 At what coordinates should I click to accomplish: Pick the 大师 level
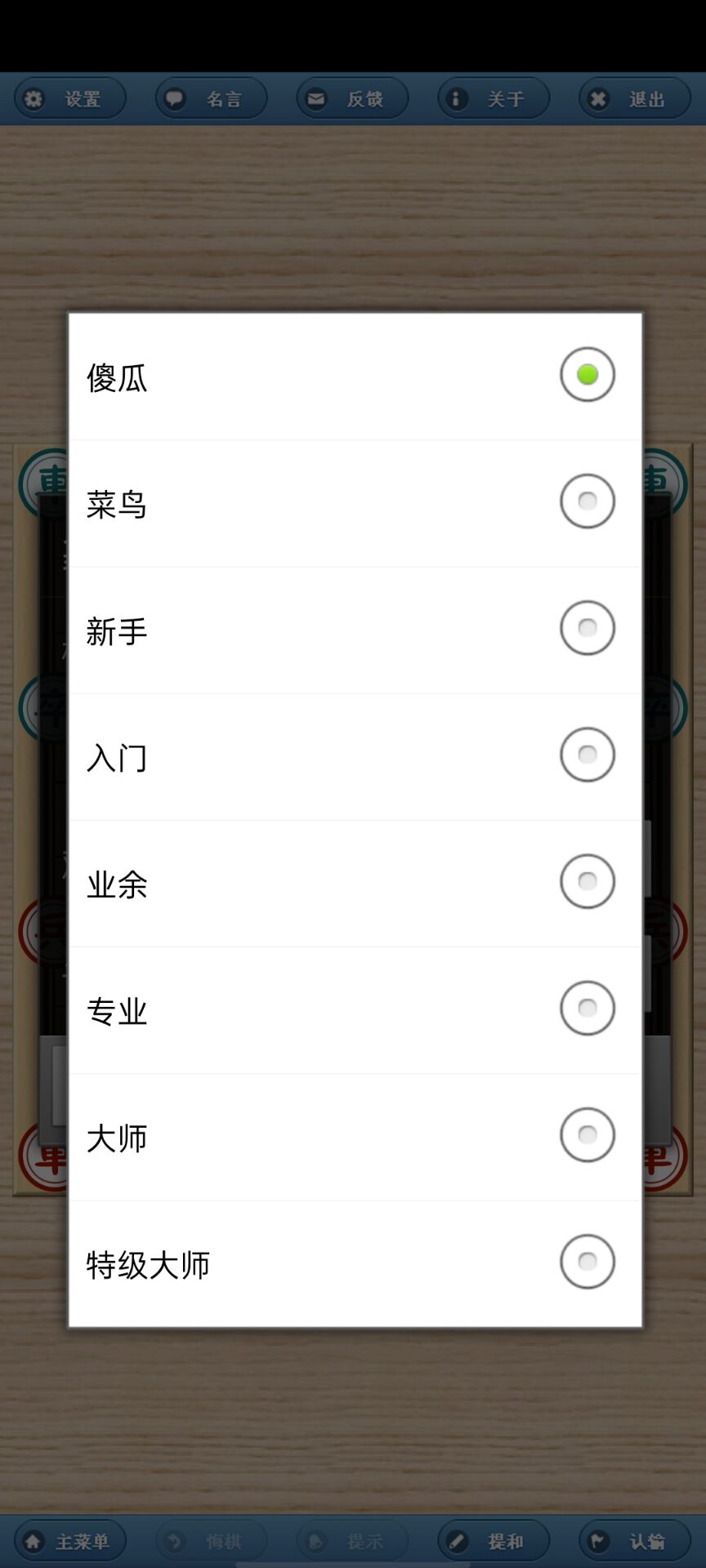click(355, 1136)
